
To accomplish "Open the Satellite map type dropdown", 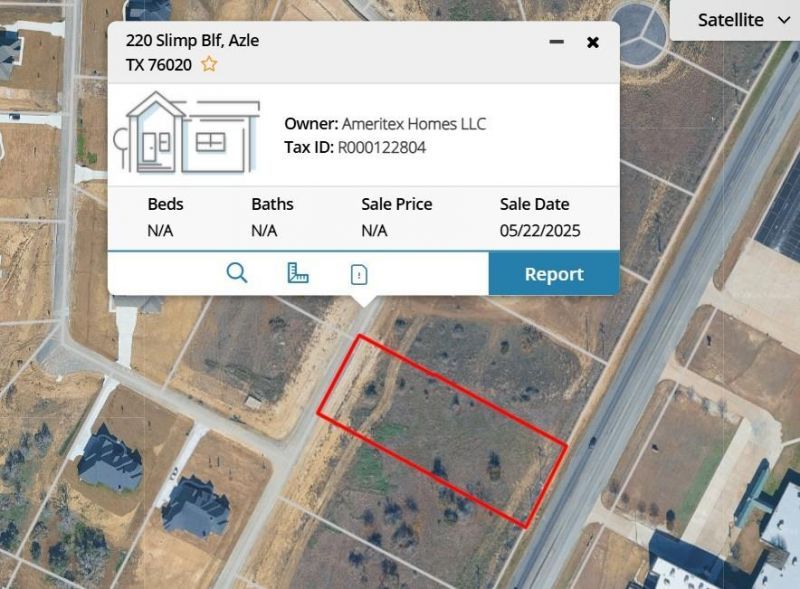I will [x=743, y=20].
